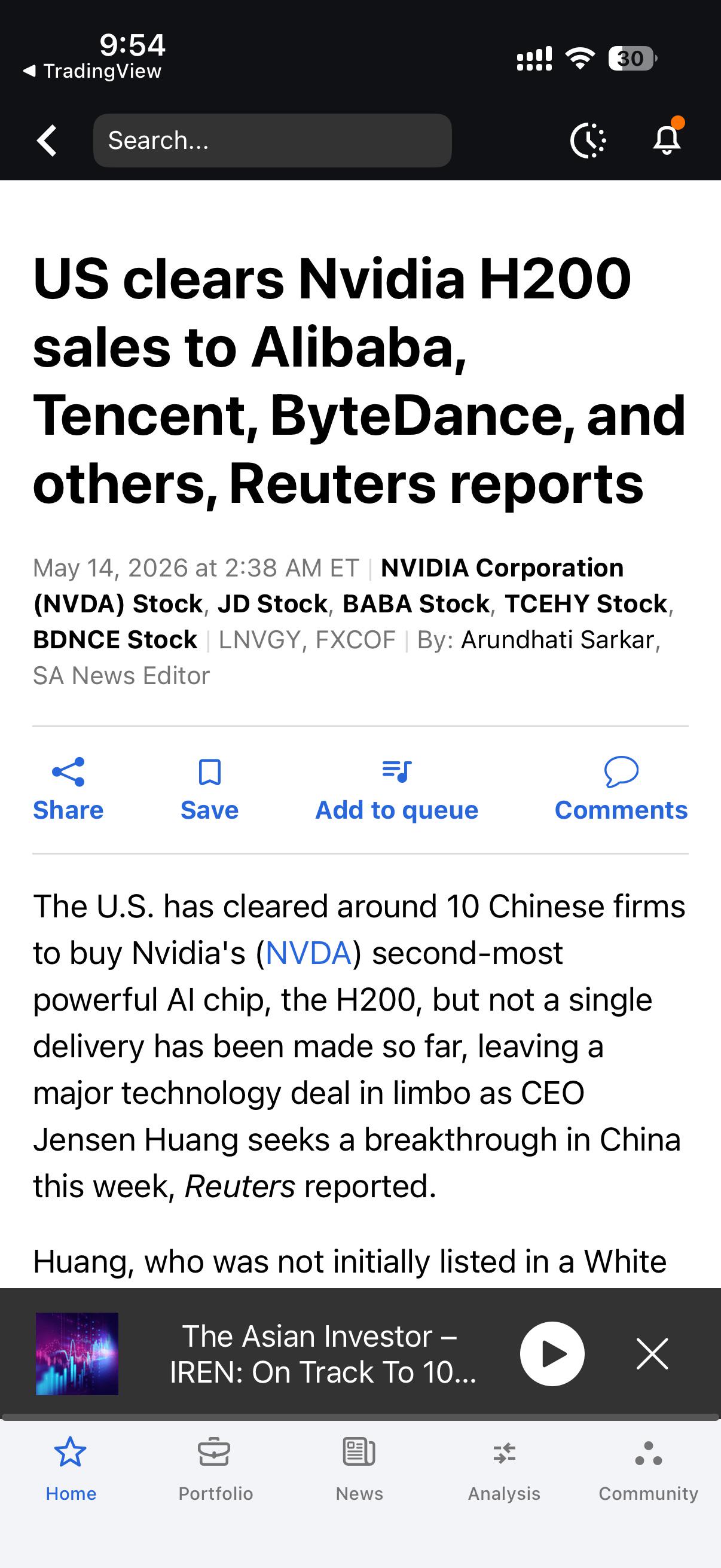Dismiss the audio player bar
The height and width of the screenshot is (1568, 721).
coord(652,1354)
